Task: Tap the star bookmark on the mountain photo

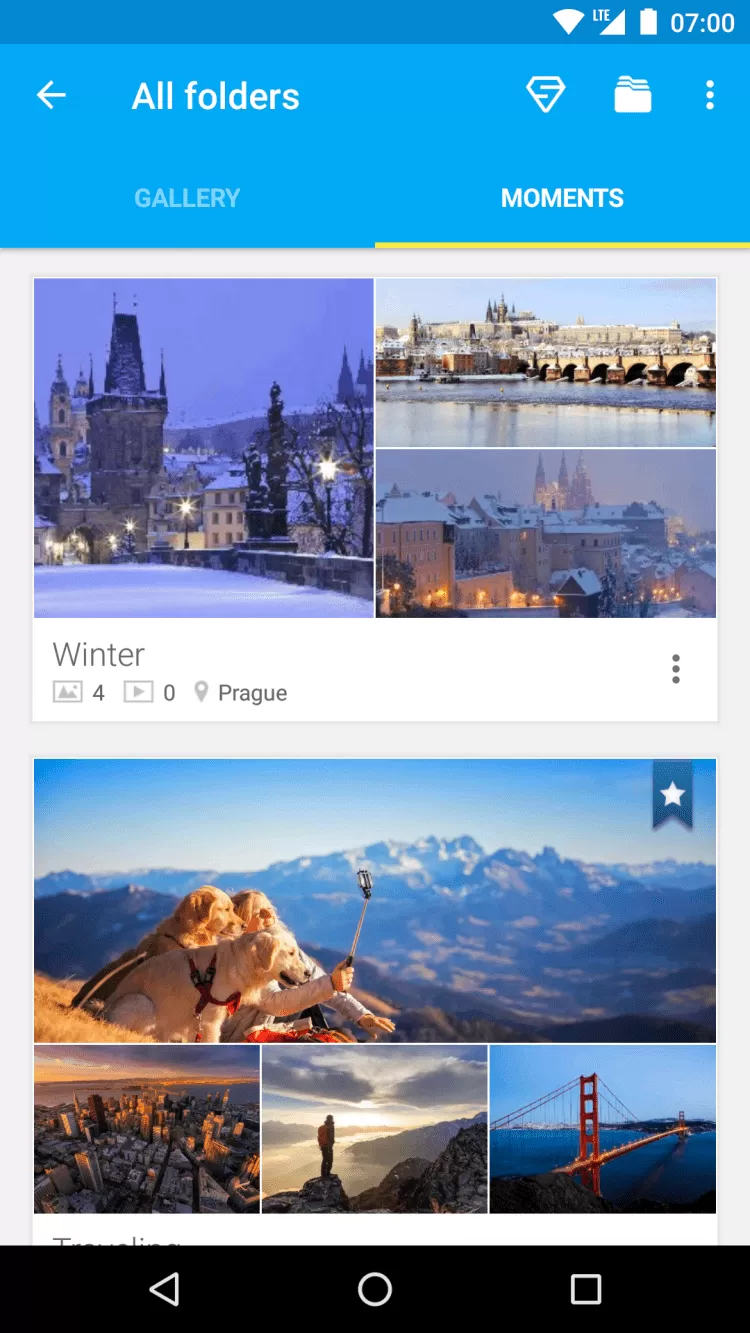Action: [672, 795]
